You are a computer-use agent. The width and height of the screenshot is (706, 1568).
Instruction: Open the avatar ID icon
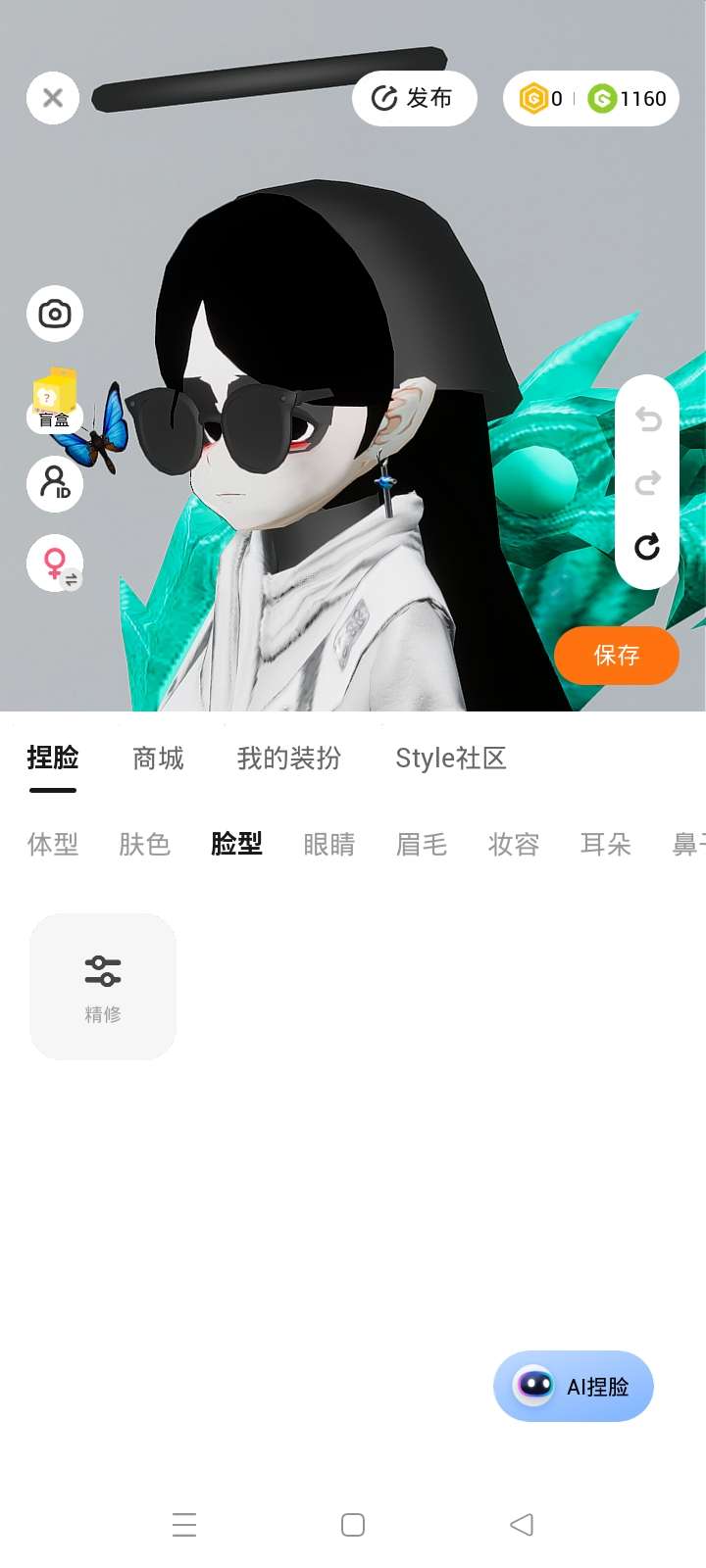[x=55, y=483]
